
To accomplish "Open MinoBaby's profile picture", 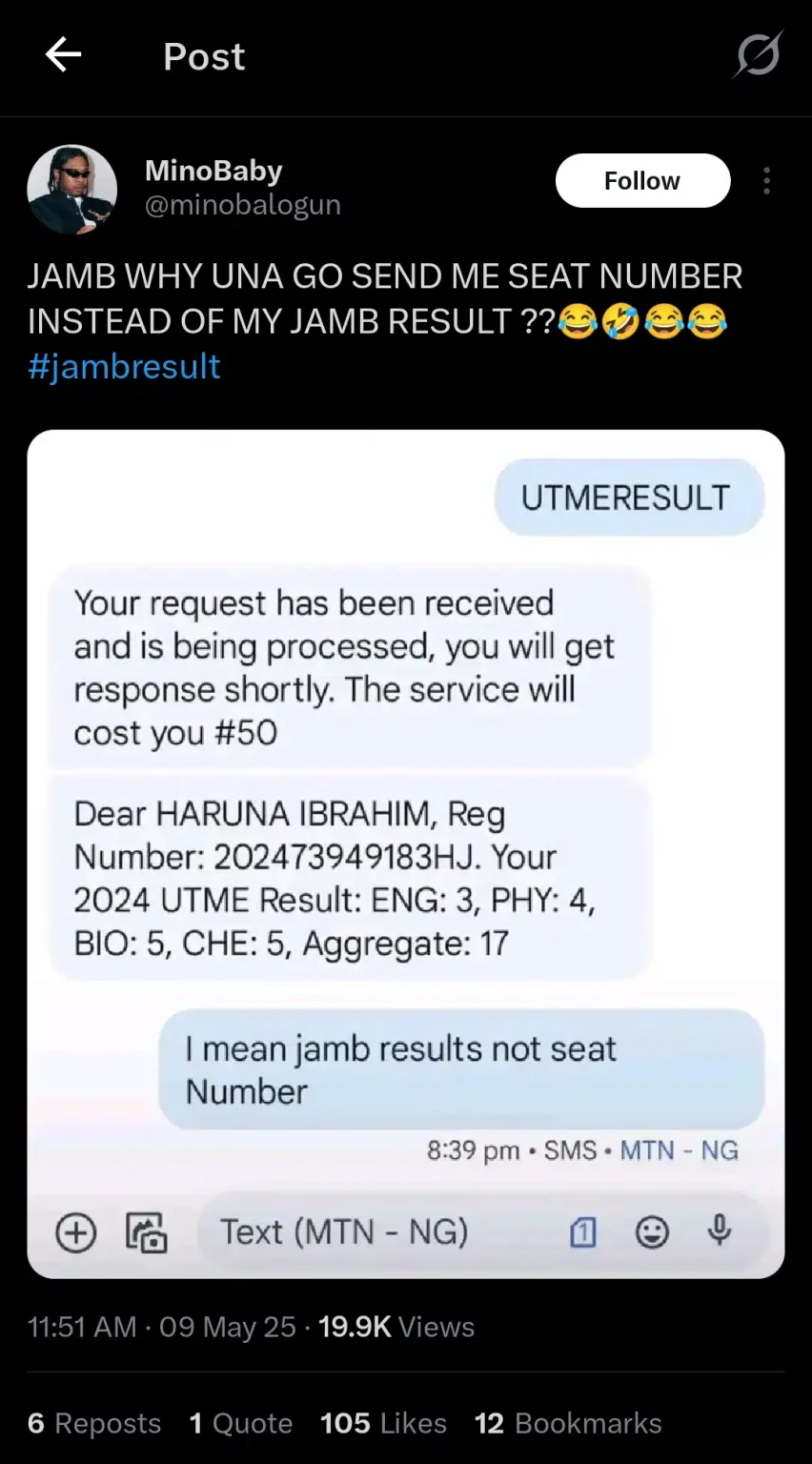I will coord(72,191).
